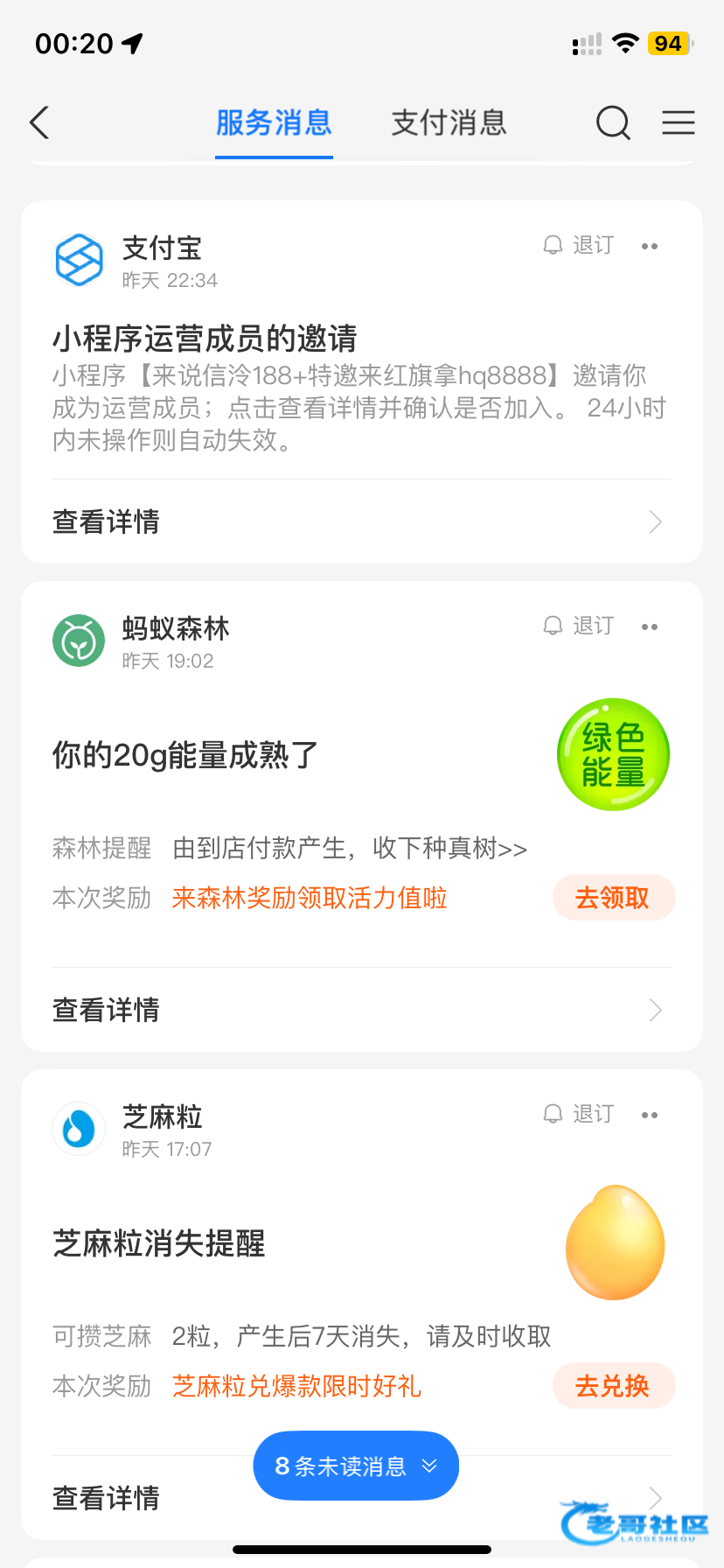This screenshot has height=1568, width=724.
Task: Switch to the 支付消息 tab
Action: click(449, 123)
